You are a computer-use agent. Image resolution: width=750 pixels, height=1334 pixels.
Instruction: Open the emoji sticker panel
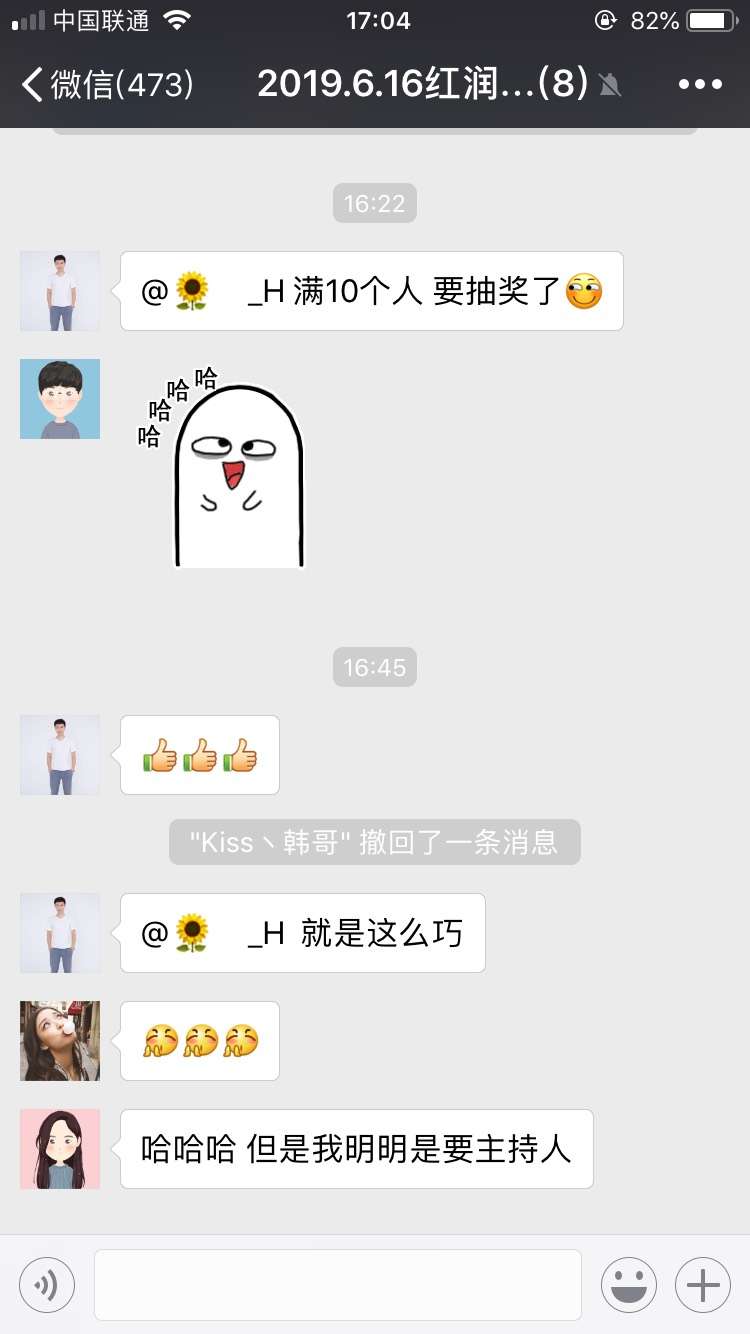tap(629, 1284)
